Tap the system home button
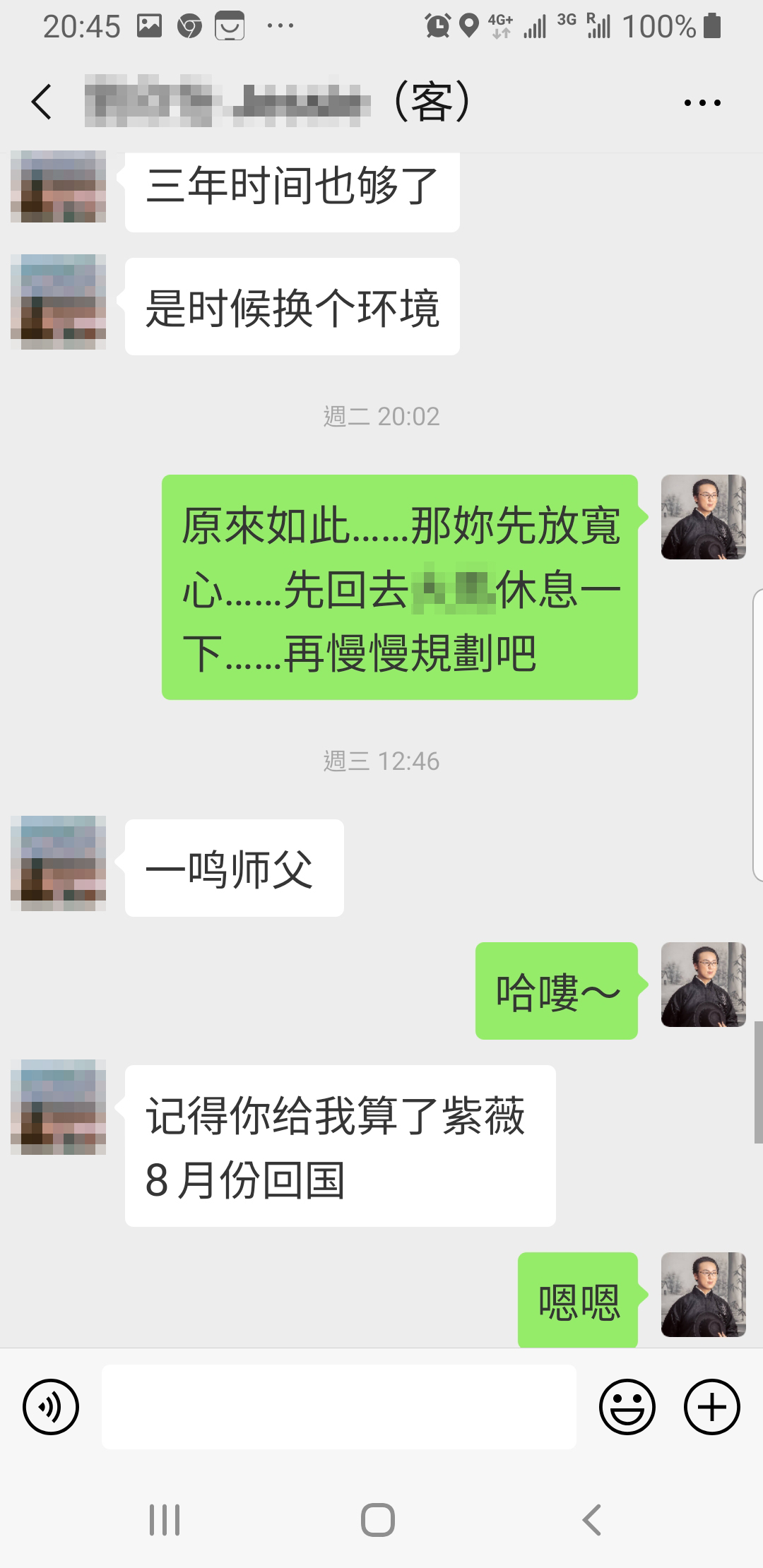The height and width of the screenshot is (1568, 763). click(378, 1519)
